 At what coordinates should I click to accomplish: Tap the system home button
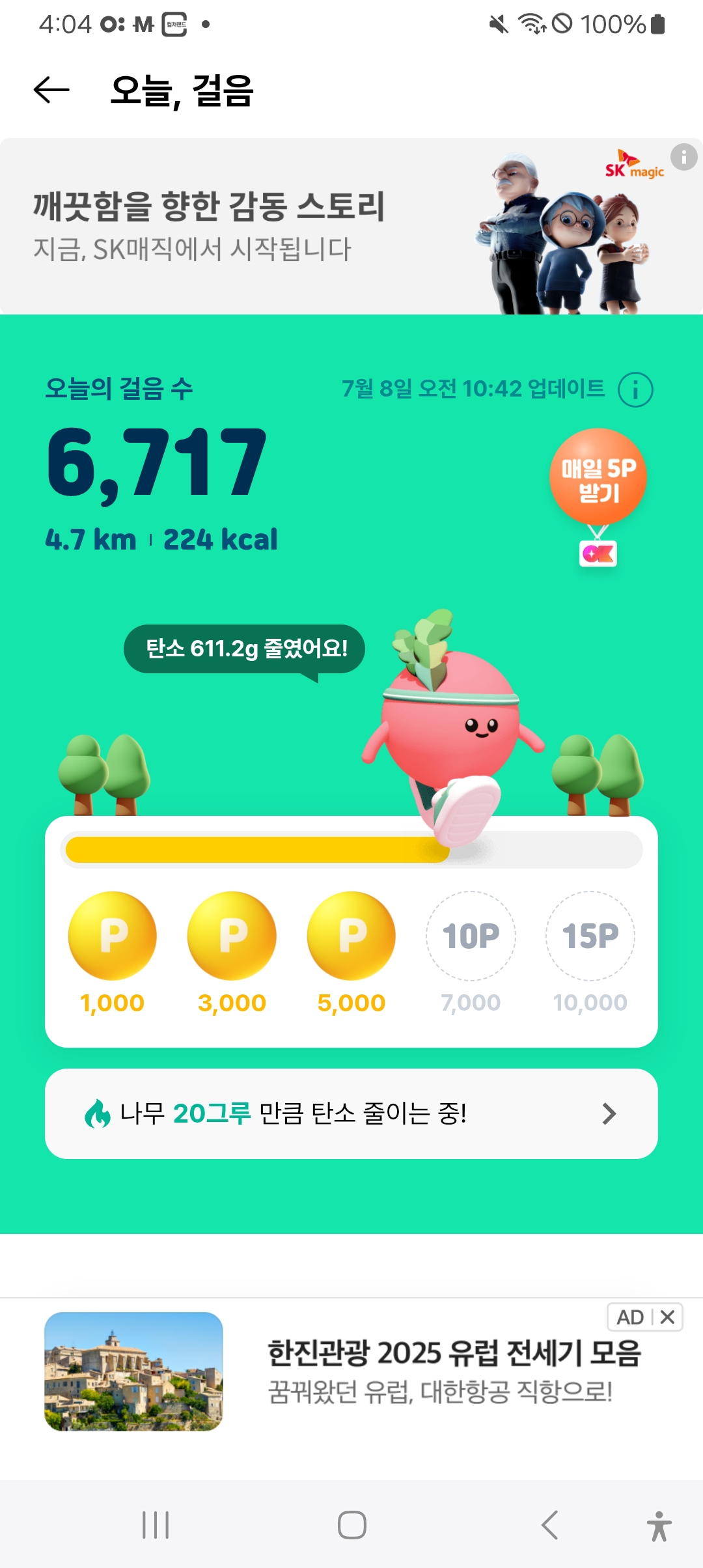[x=351, y=1525]
